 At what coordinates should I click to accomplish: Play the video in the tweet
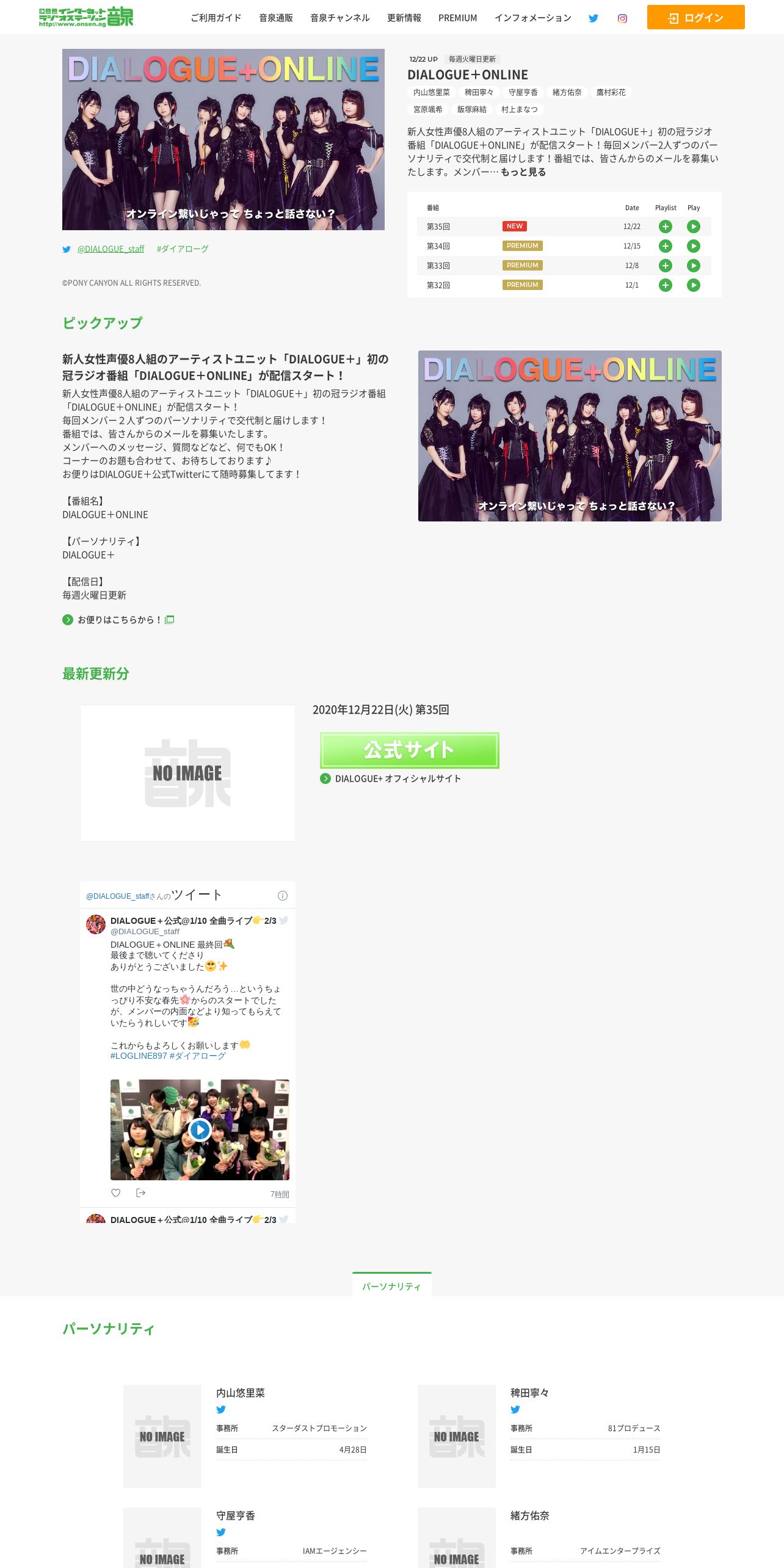(x=200, y=1130)
